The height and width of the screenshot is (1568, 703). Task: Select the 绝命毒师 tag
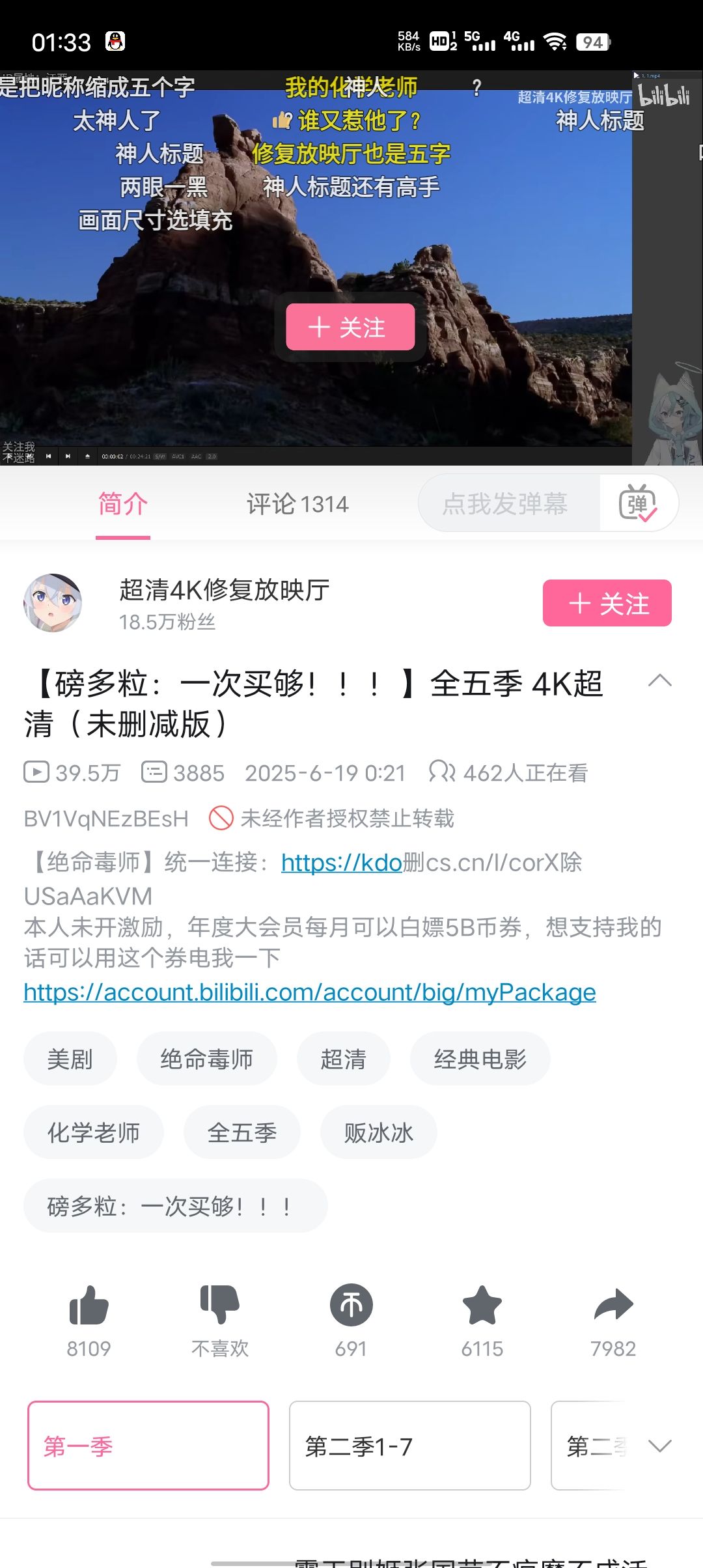pyautogui.click(x=206, y=1059)
